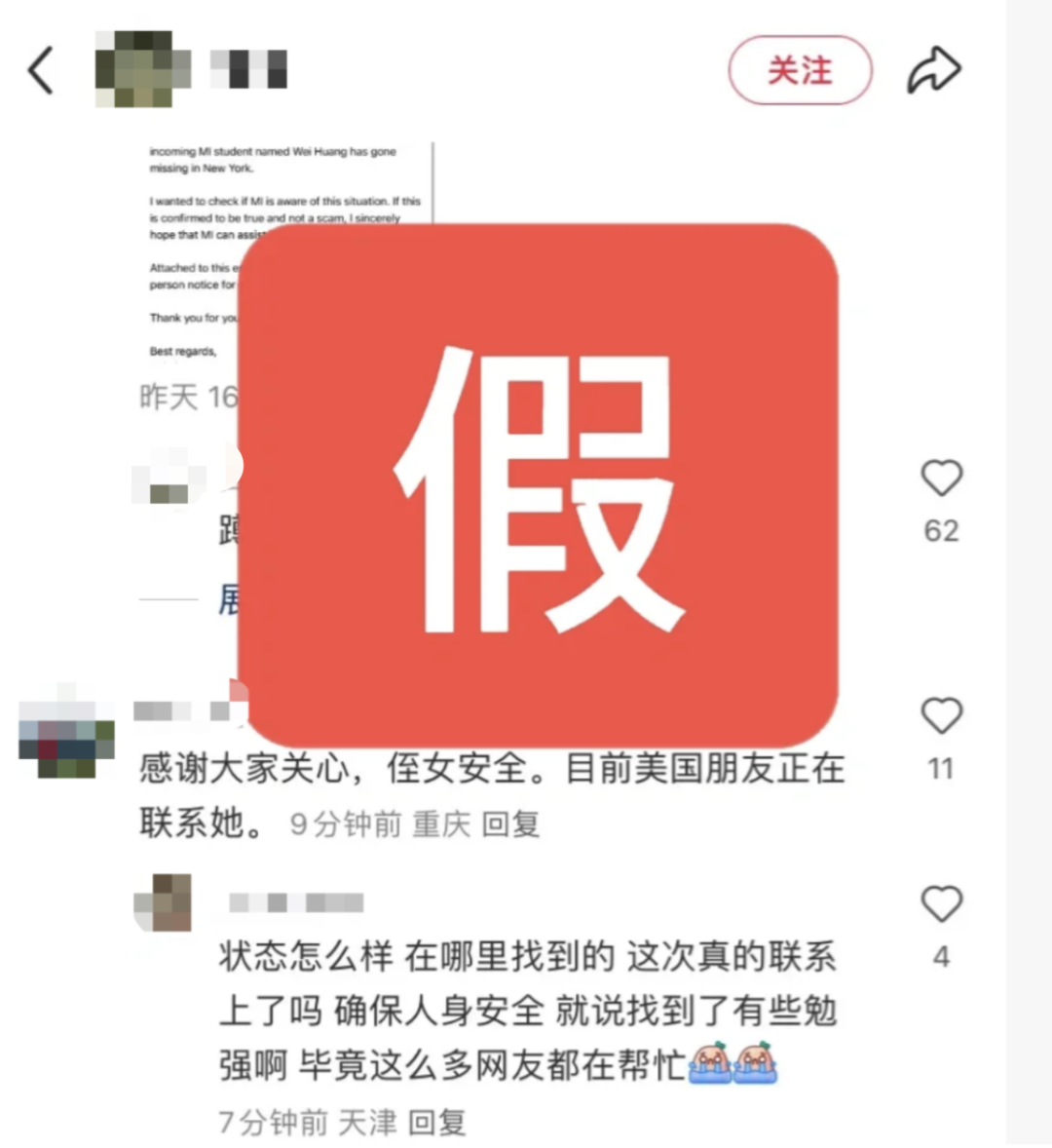Like the 侄女安全 comment from 重庆
Image resolution: width=1052 pixels, height=1148 pixels.
[941, 716]
